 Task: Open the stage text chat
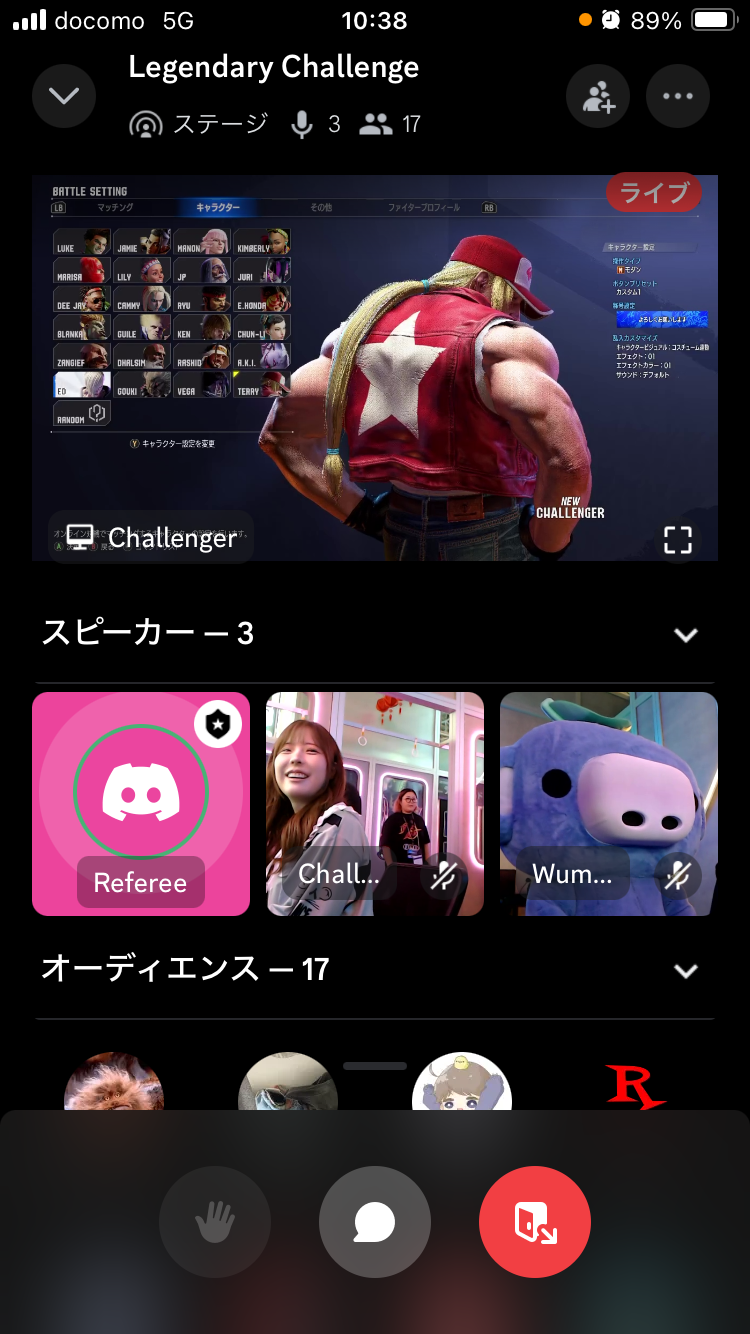click(x=375, y=1222)
